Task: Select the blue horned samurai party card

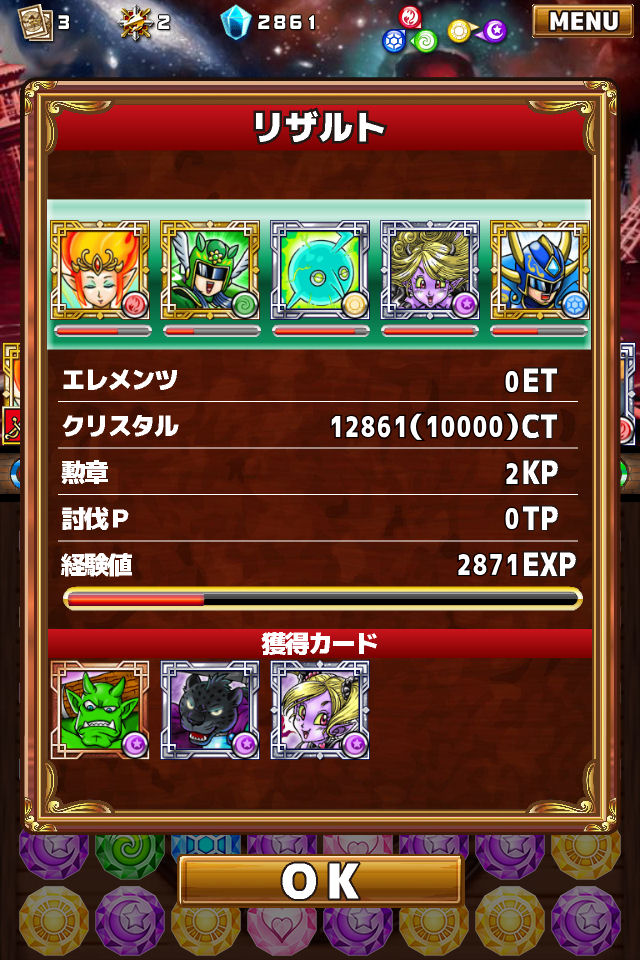Action: coord(539,270)
